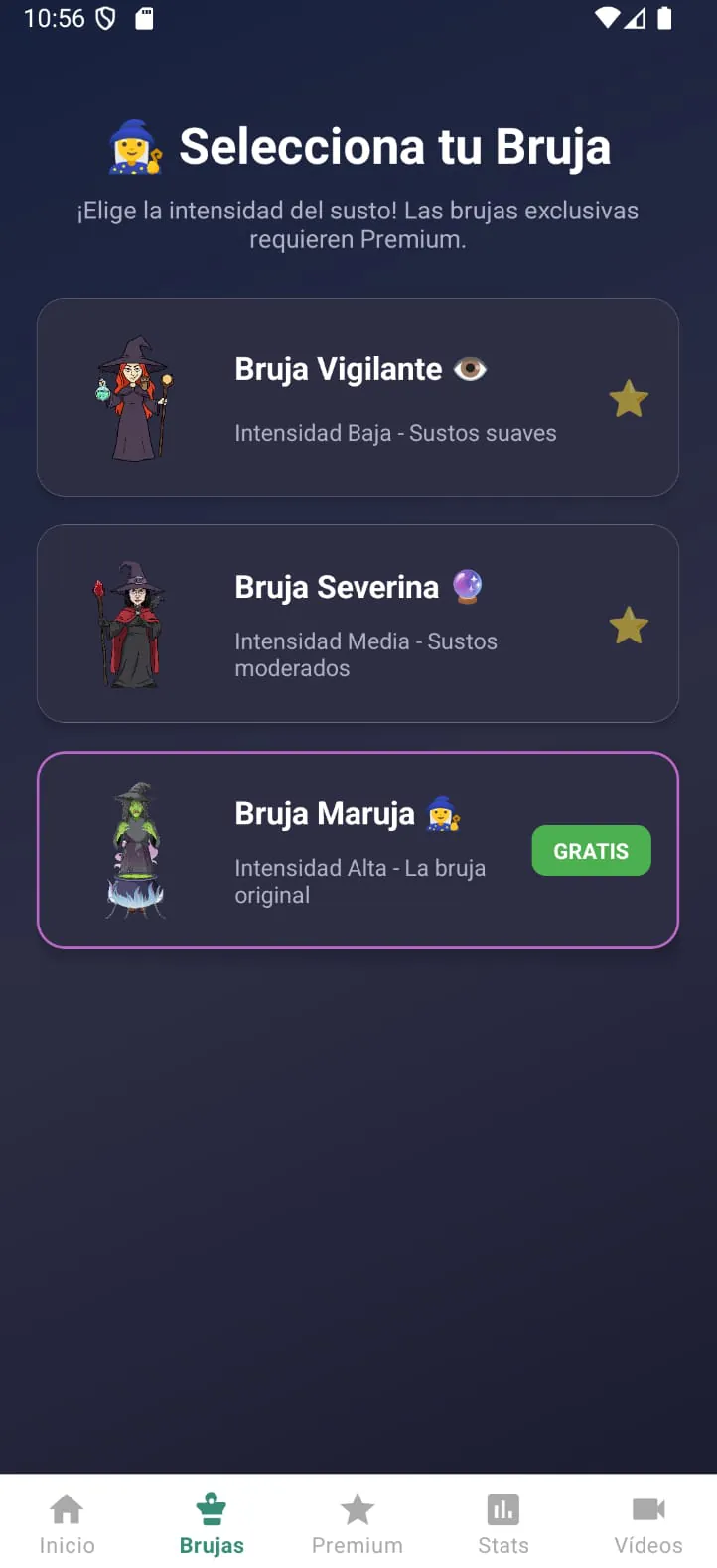This screenshot has width=717, height=1568.
Task: Open the Stats chart icon
Action: (x=502, y=1508)
